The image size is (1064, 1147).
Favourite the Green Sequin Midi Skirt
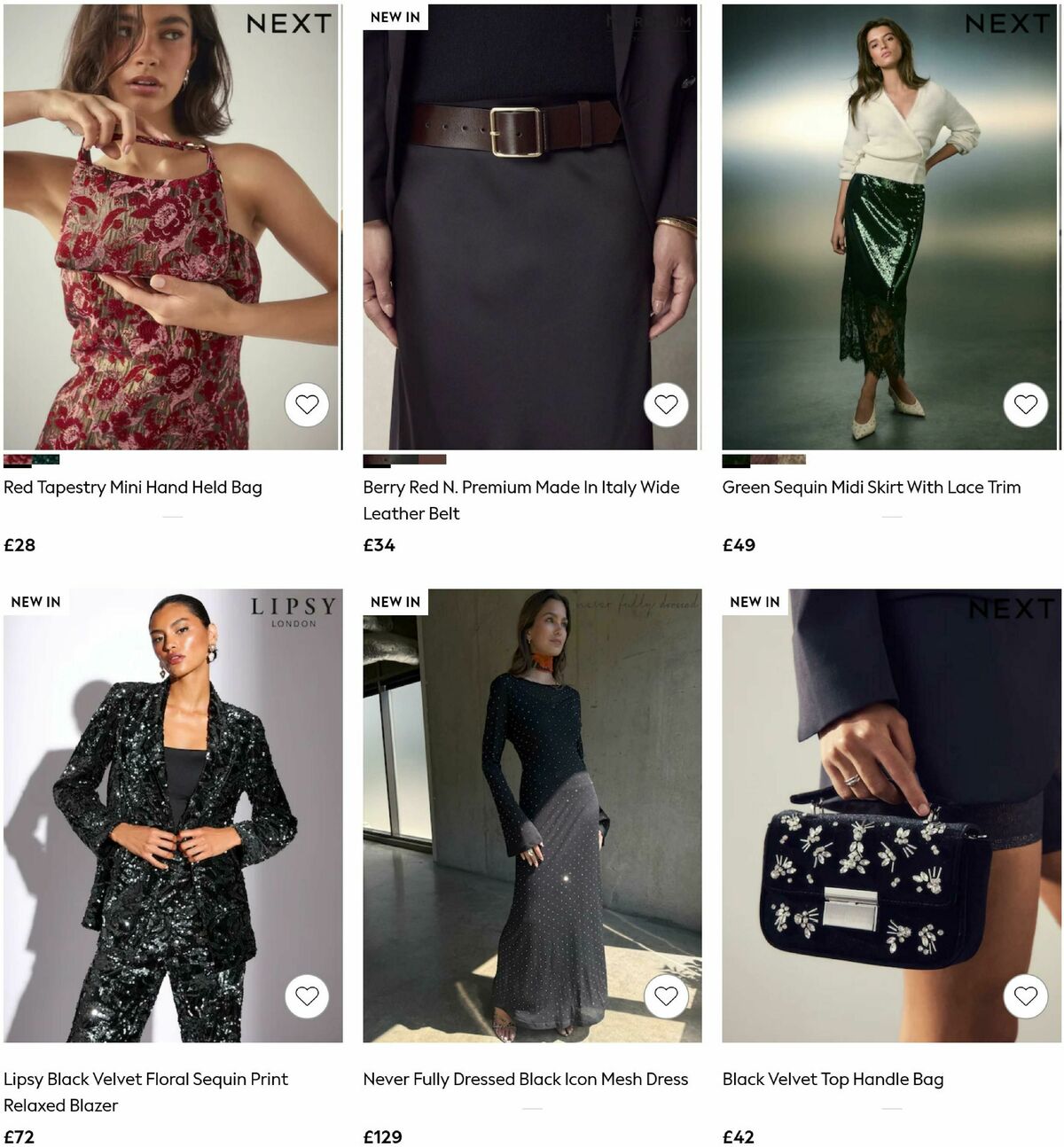(x=1025, y=405)
